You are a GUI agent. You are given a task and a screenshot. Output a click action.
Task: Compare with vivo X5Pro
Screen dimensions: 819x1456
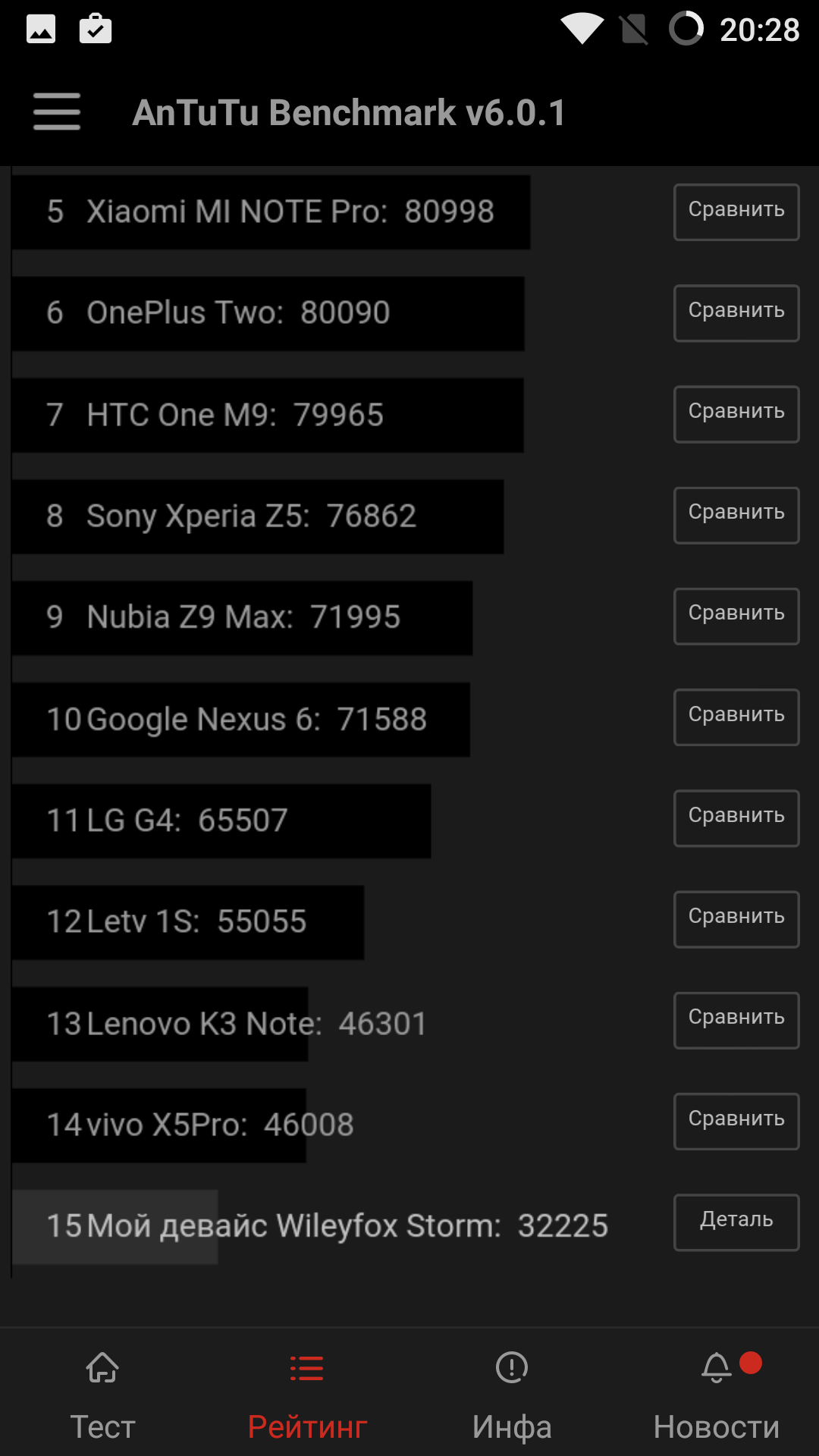click(736, 1121)
